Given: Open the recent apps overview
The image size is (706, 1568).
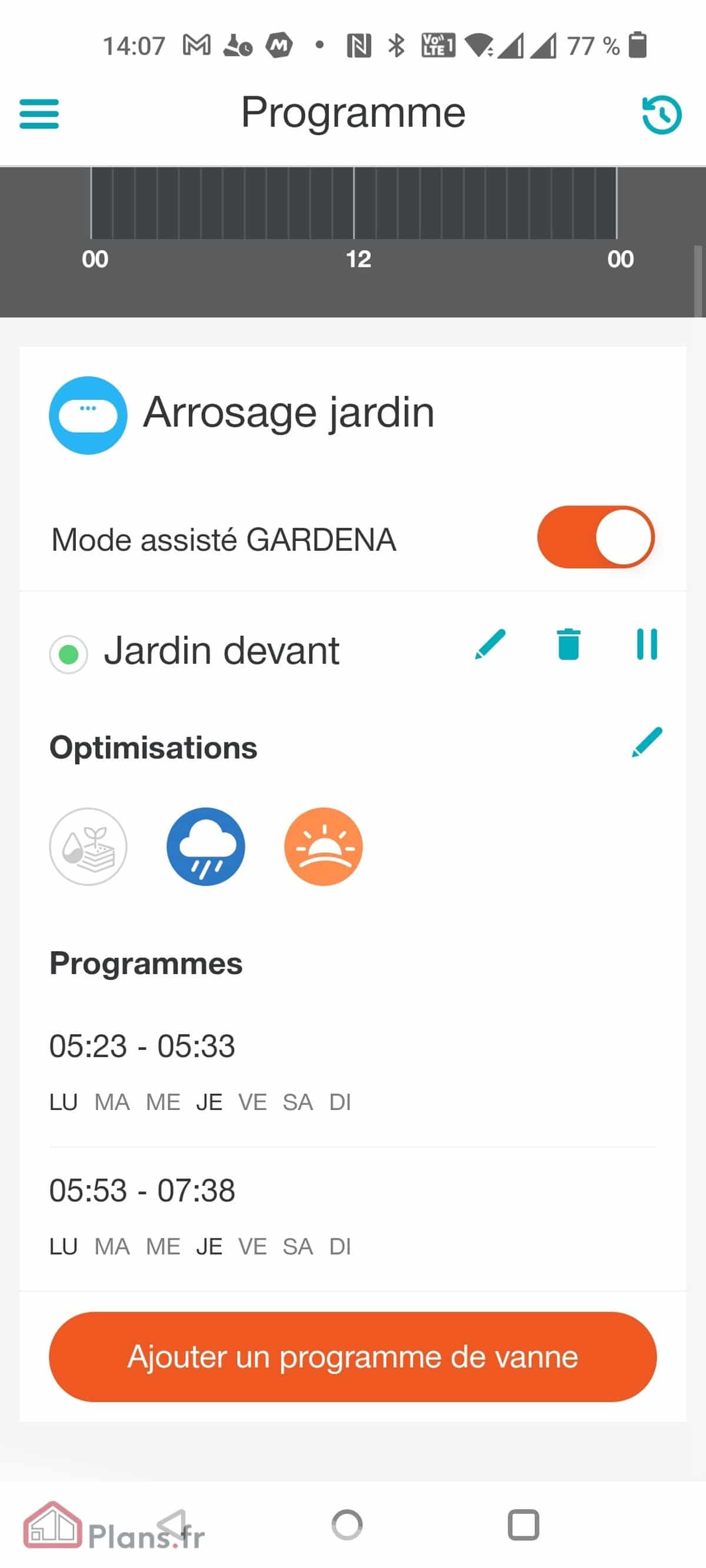Looking at the screenshot, I should coord(523,1524).
